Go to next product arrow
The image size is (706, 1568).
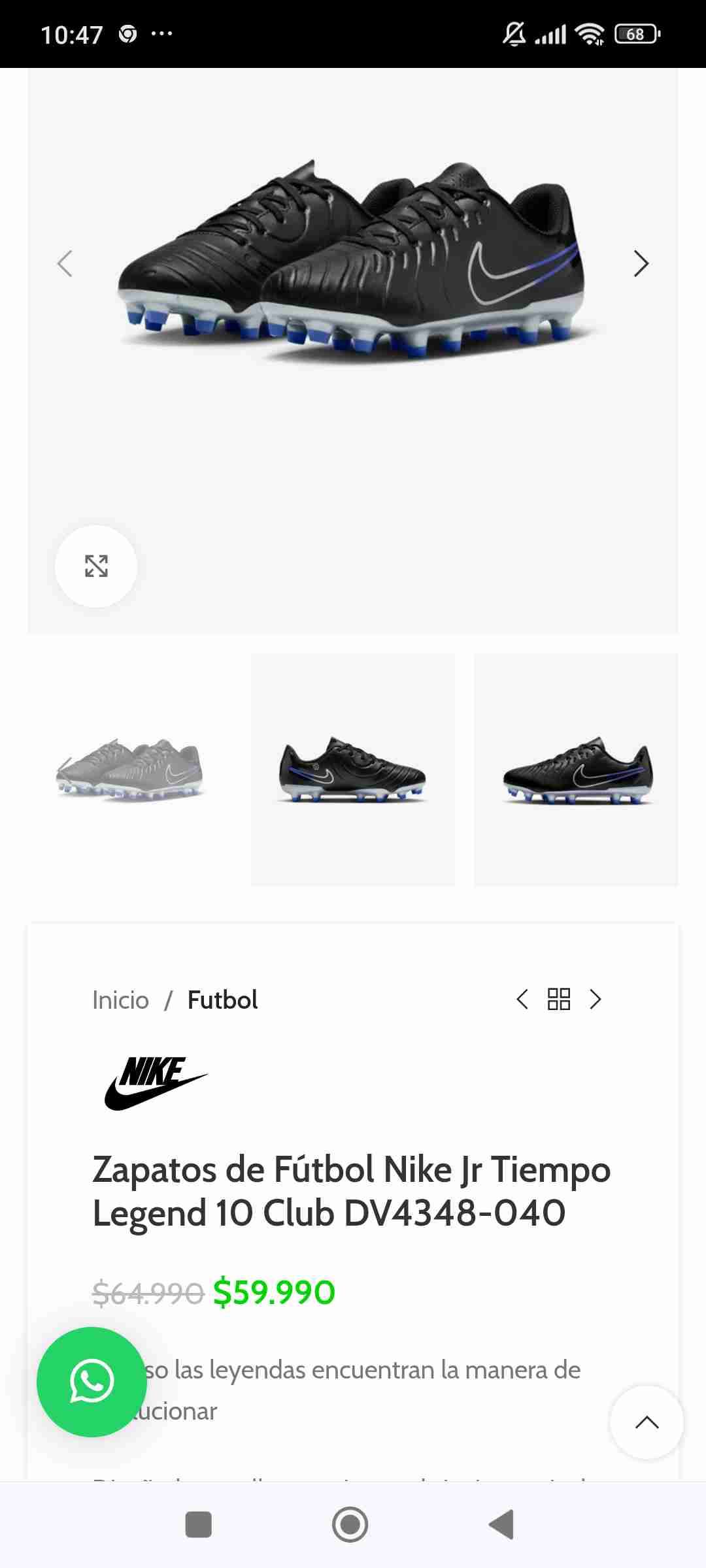point(595,999)
